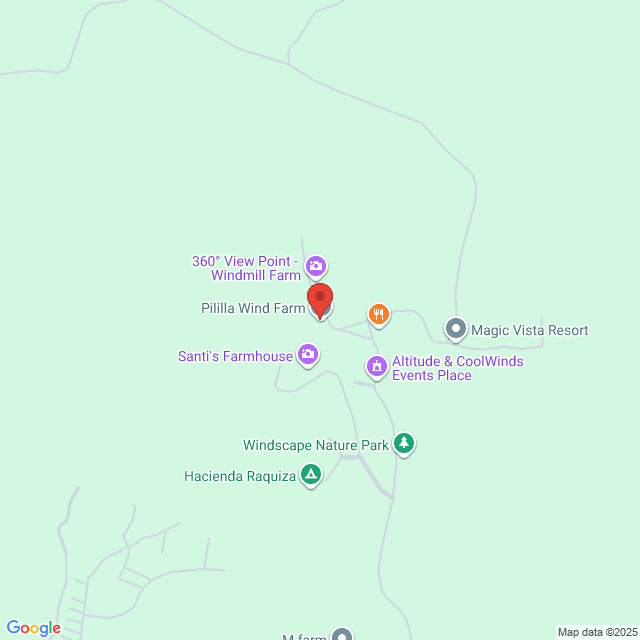Open Altitude & CoolWinds Events Place marker
The height and width of the screenshot is (640, 640).
376,366
